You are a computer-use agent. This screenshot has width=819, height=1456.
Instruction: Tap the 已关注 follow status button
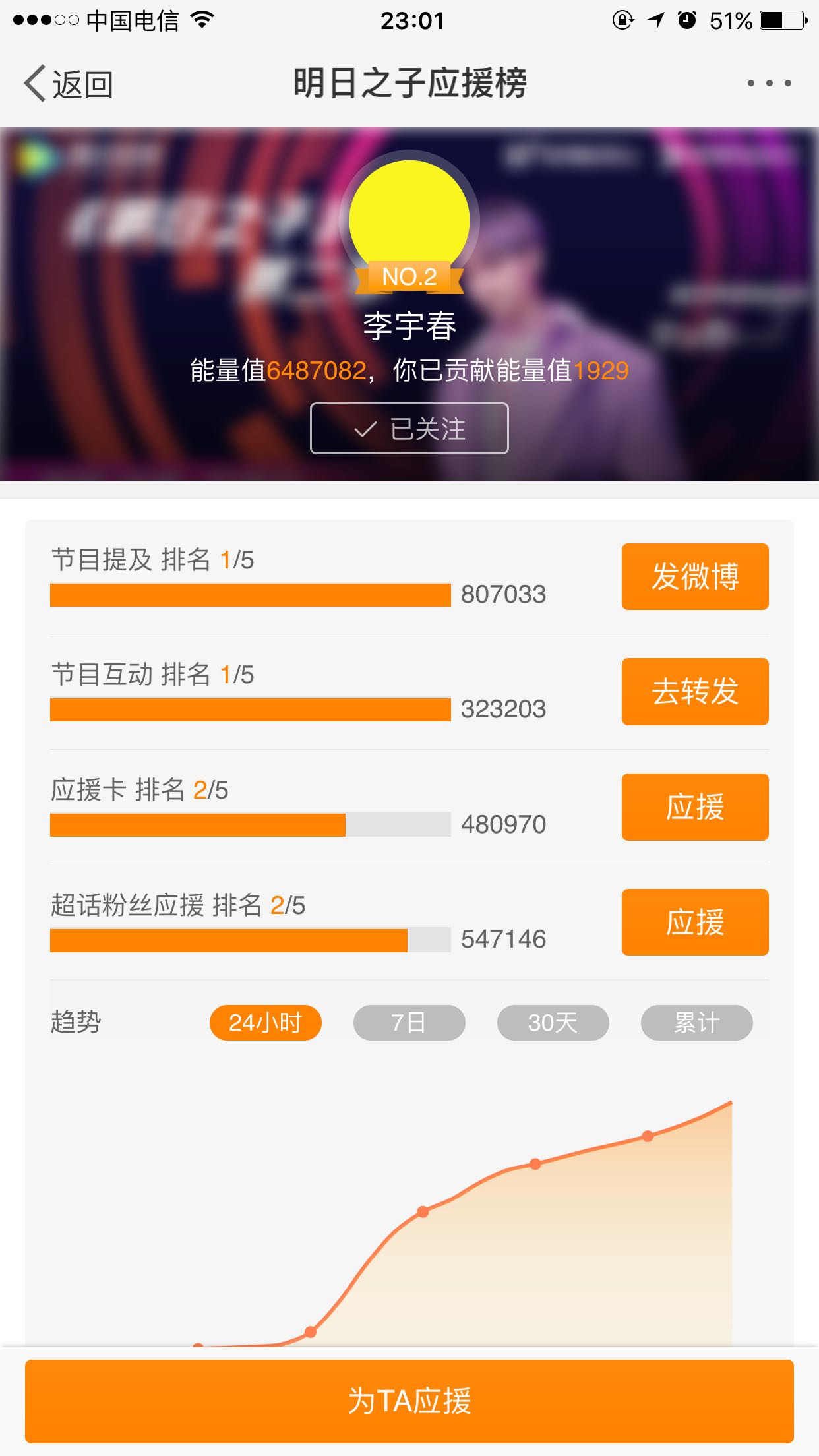pos(409,429)
